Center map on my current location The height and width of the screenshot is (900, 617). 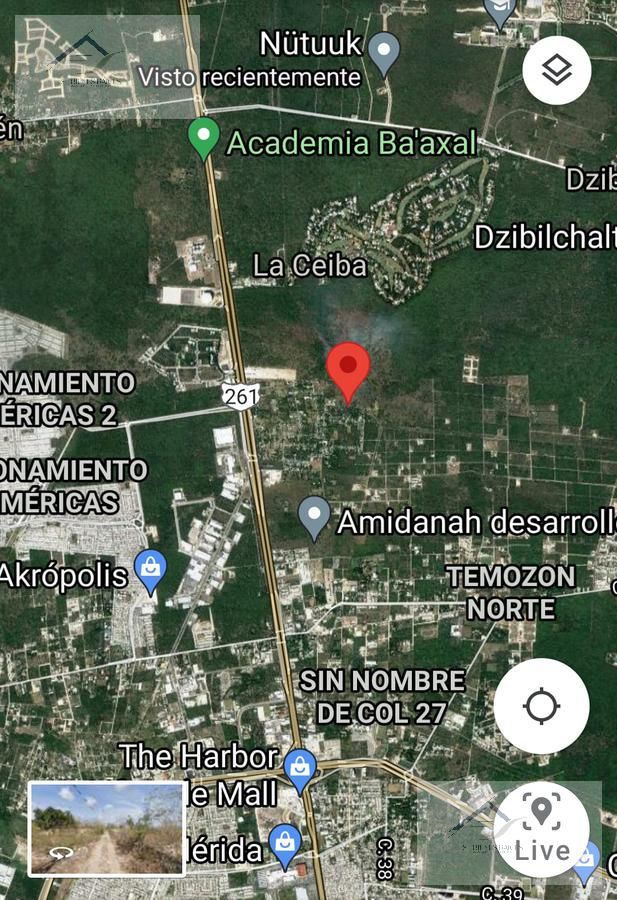click(541, 706)
